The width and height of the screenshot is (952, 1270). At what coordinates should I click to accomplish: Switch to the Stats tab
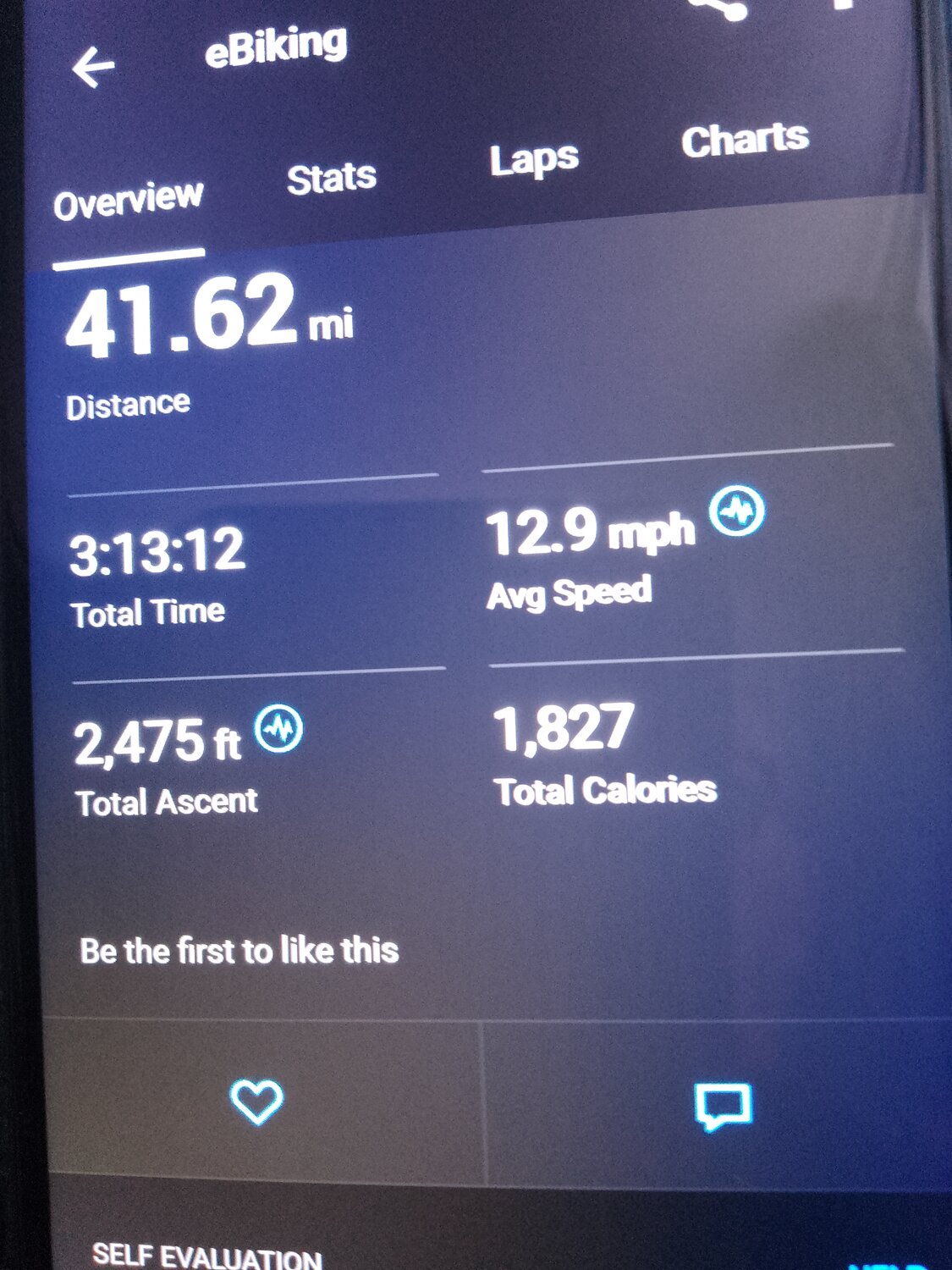tap(331, 179)
